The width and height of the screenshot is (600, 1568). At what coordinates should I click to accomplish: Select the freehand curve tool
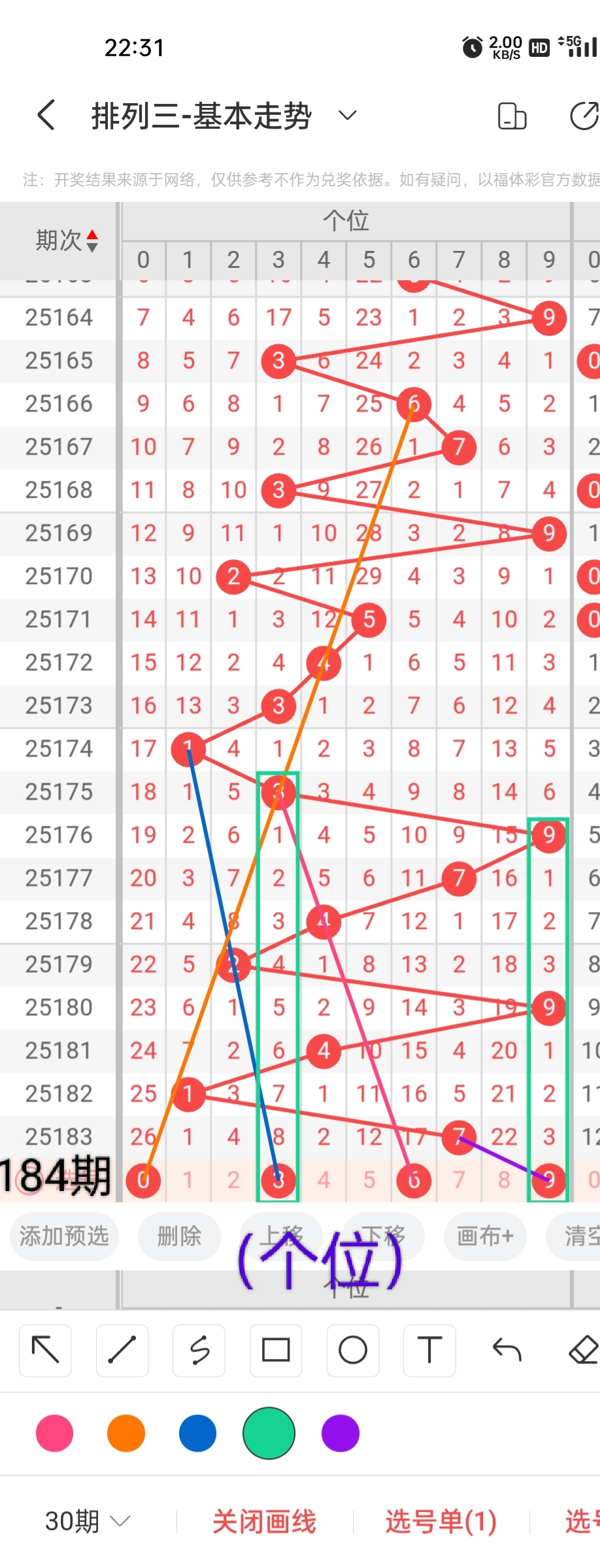pyautogui.click(x=199, y=1350)
